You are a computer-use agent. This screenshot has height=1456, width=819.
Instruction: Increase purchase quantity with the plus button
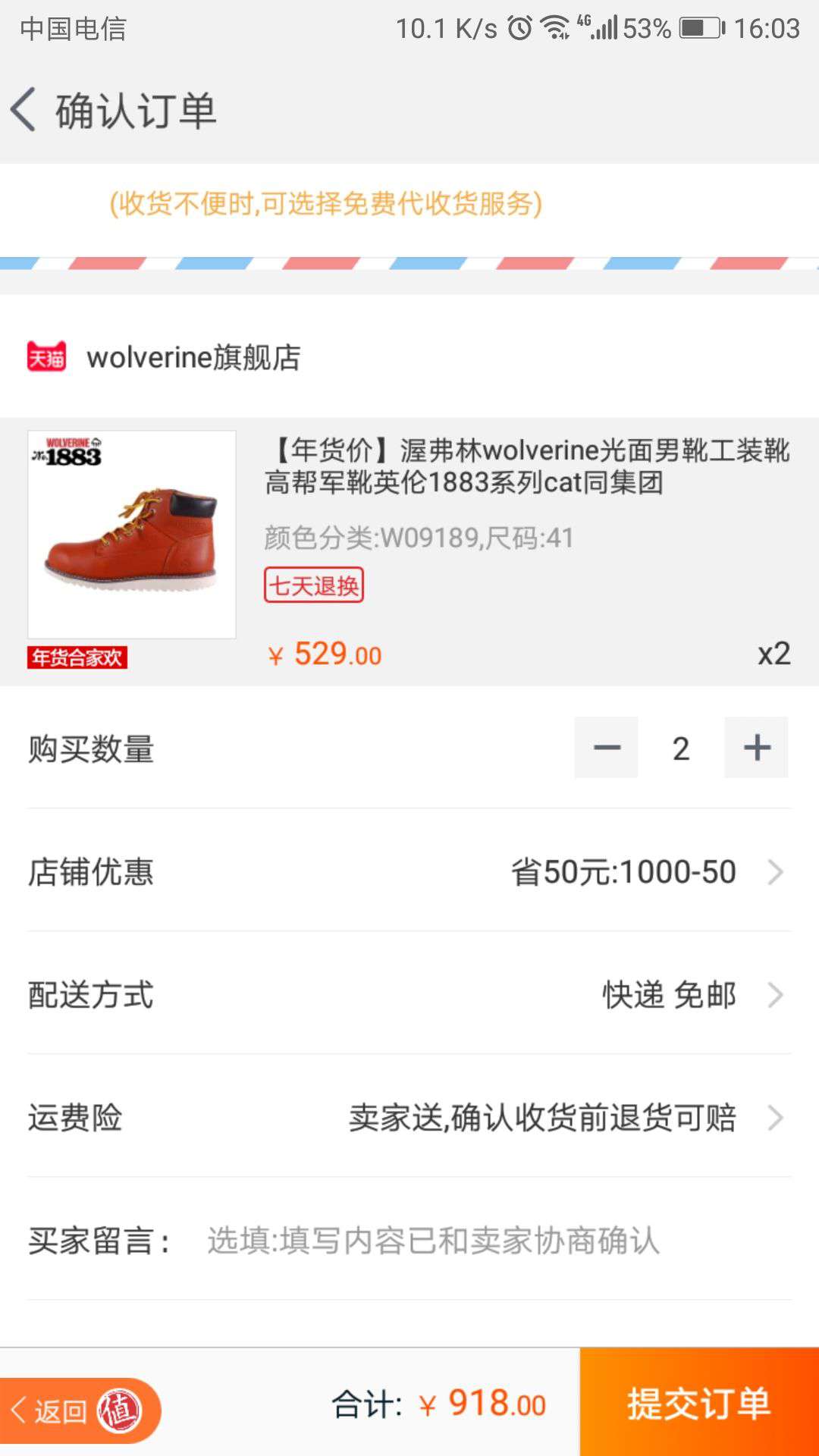[x=756, y=748]
